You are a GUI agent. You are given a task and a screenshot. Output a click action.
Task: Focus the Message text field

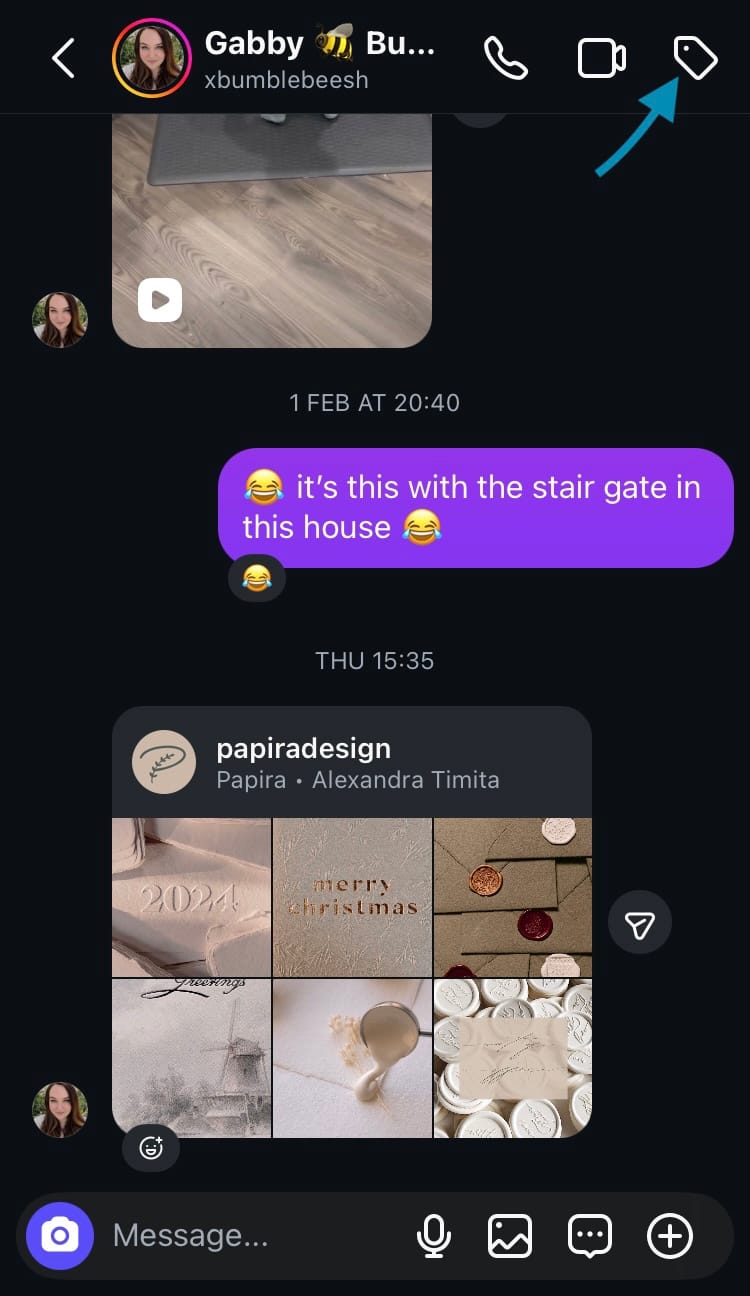pos(250,1236)
